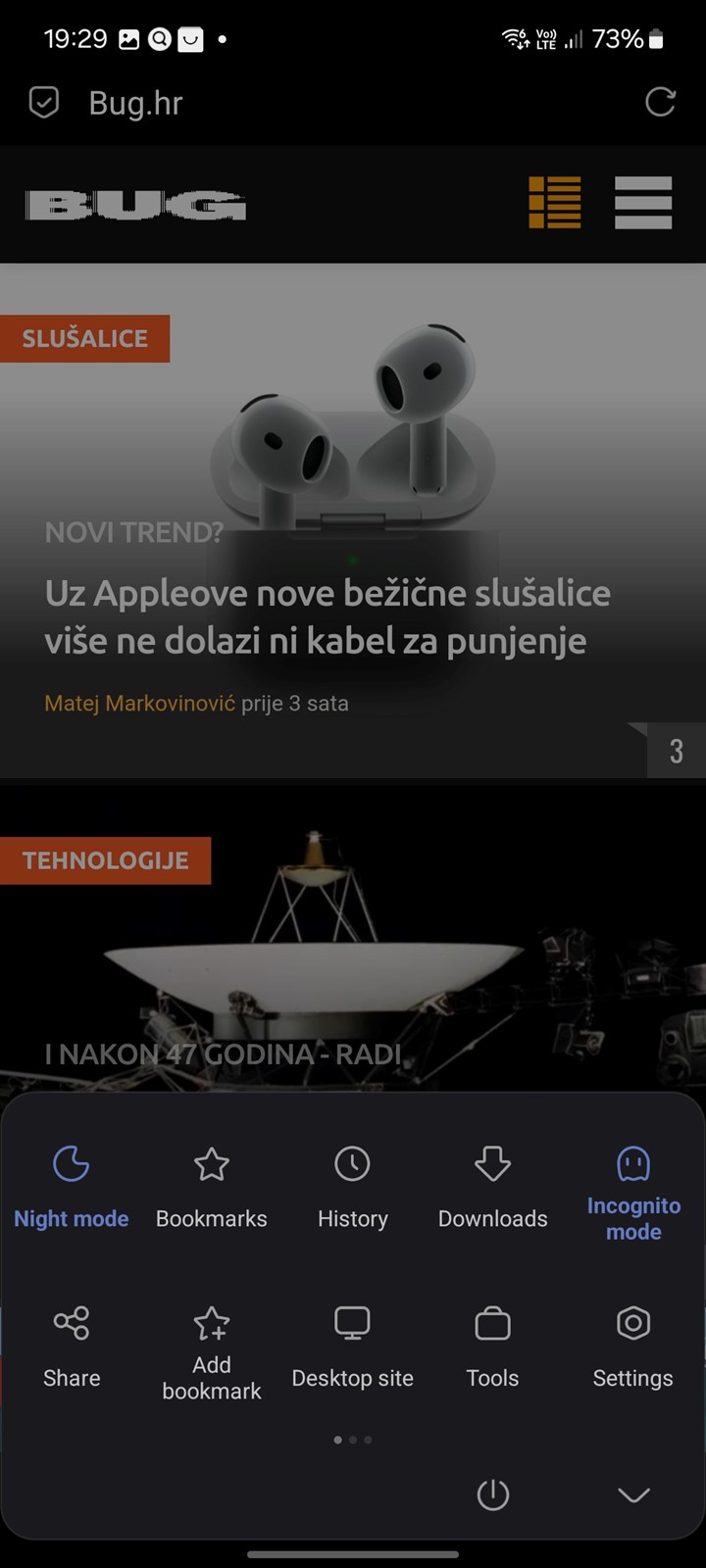View site security shield info
This screenshot has width=706, height=1568.
coord(44,102)
